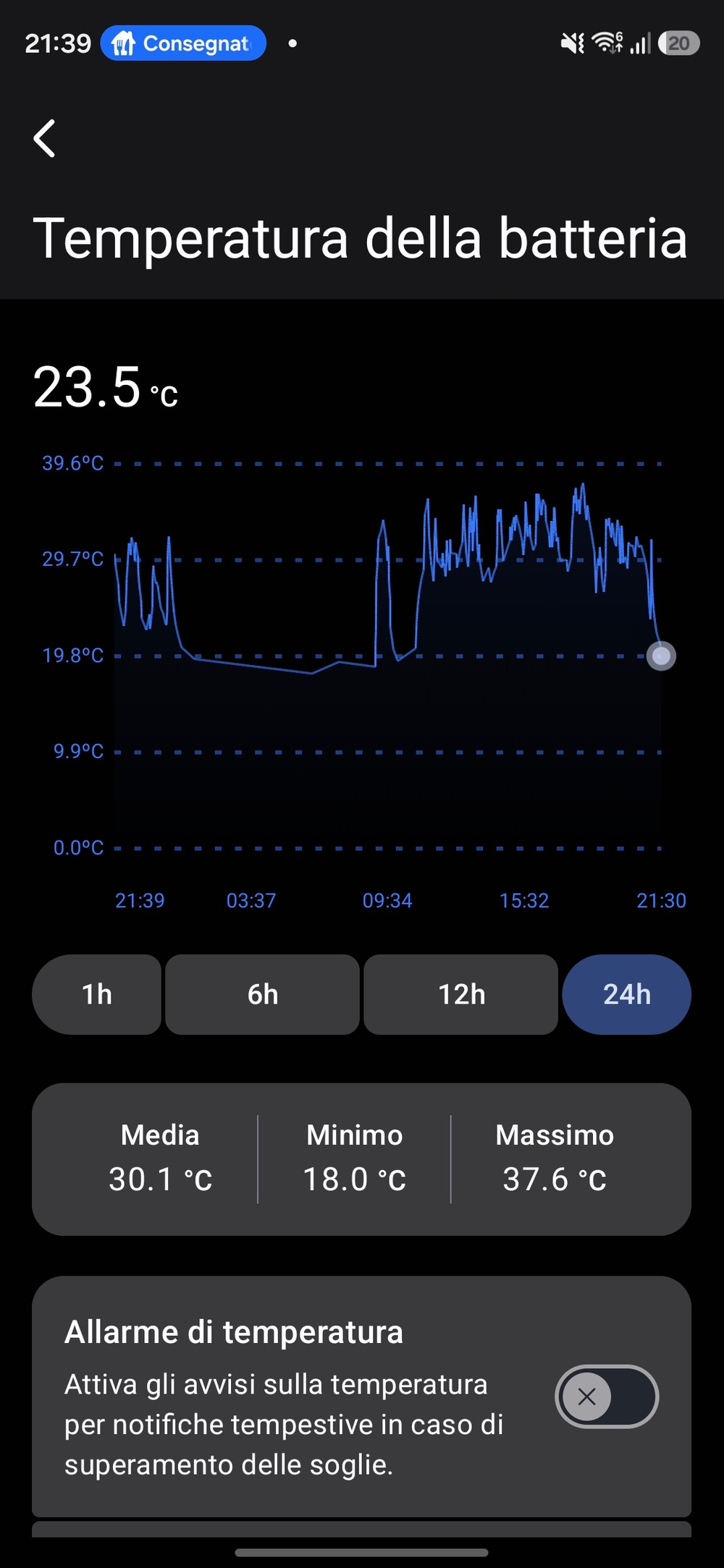
Task: Switch chart to the 1h range
Action: (x=97, y=994)
